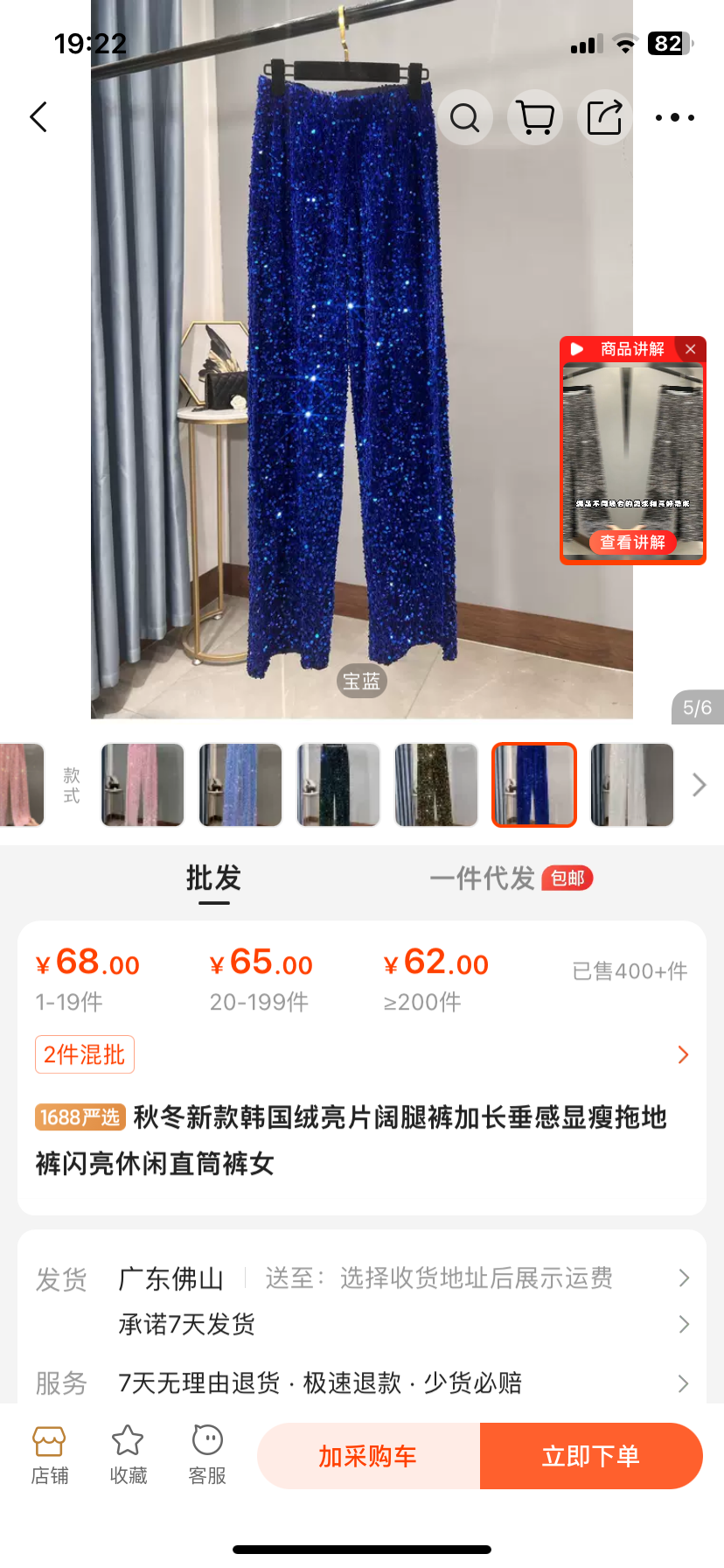Select the gold sequin pants thumbnail

coord(436,785)
